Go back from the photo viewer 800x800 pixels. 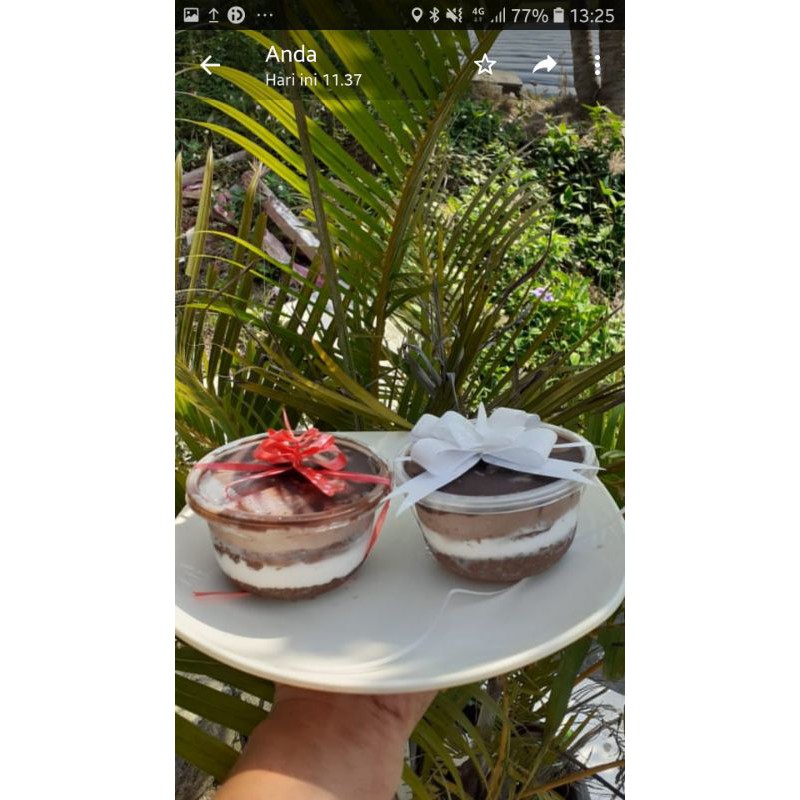210,65
